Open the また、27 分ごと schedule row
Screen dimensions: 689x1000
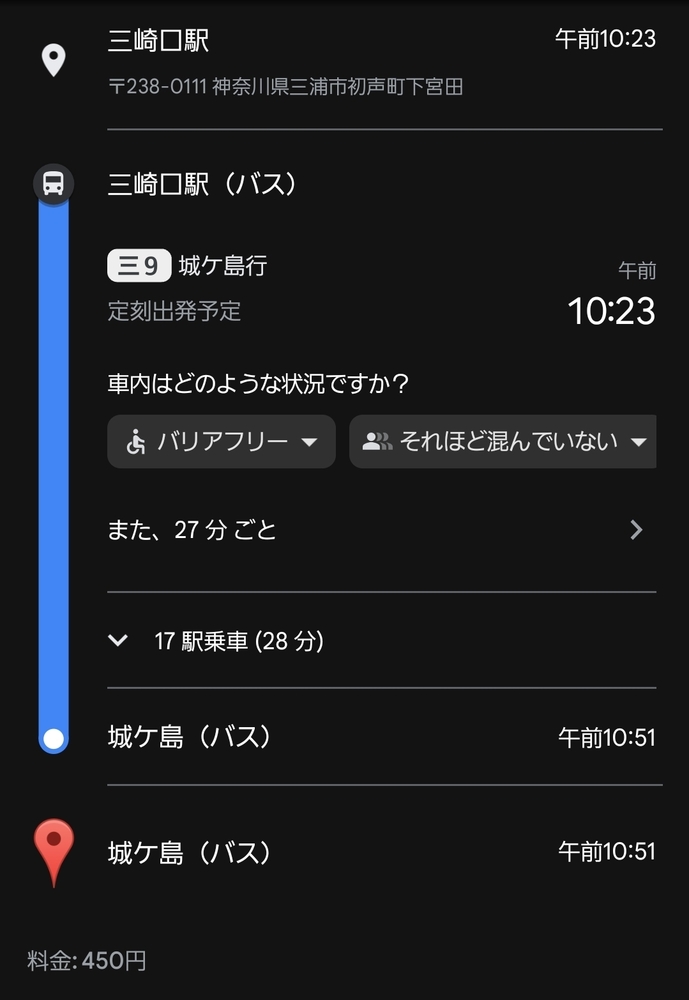[380, 530]
